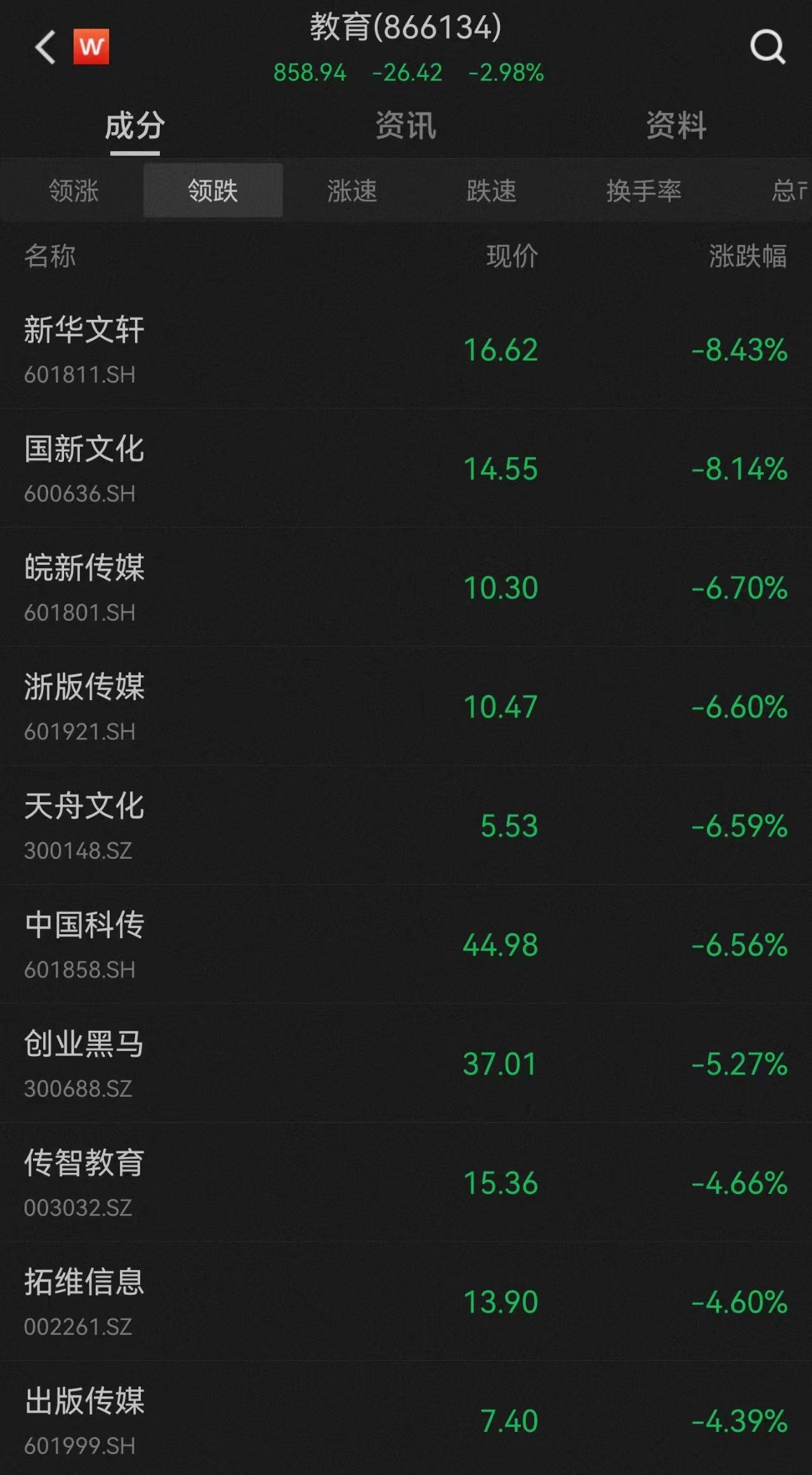Select the 跌速 sort option
812x1475 pixels.
pos(492,190)
